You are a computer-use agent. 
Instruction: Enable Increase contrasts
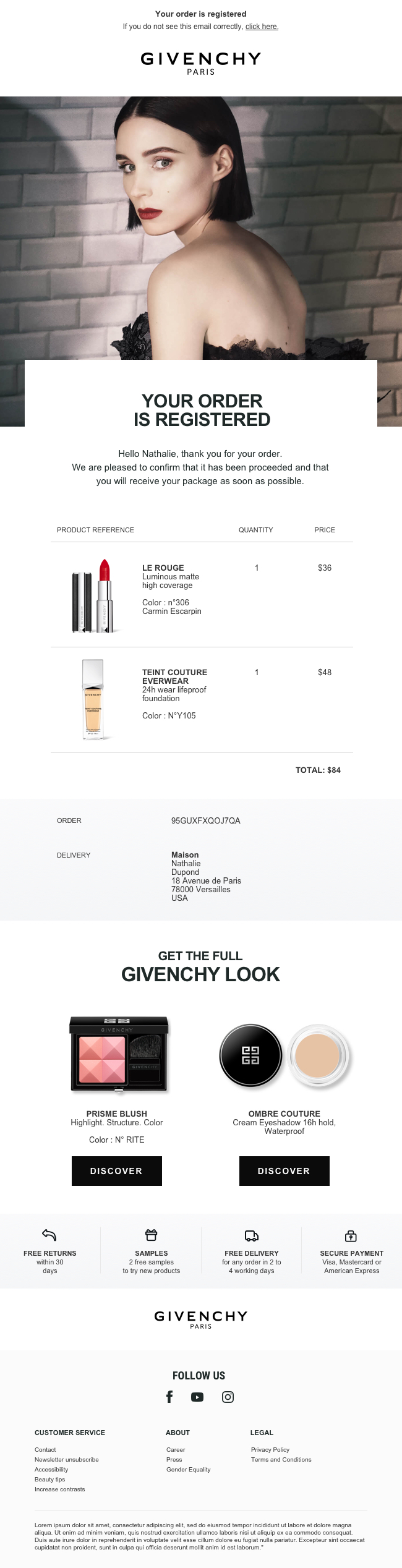(x=59, y=1489)
